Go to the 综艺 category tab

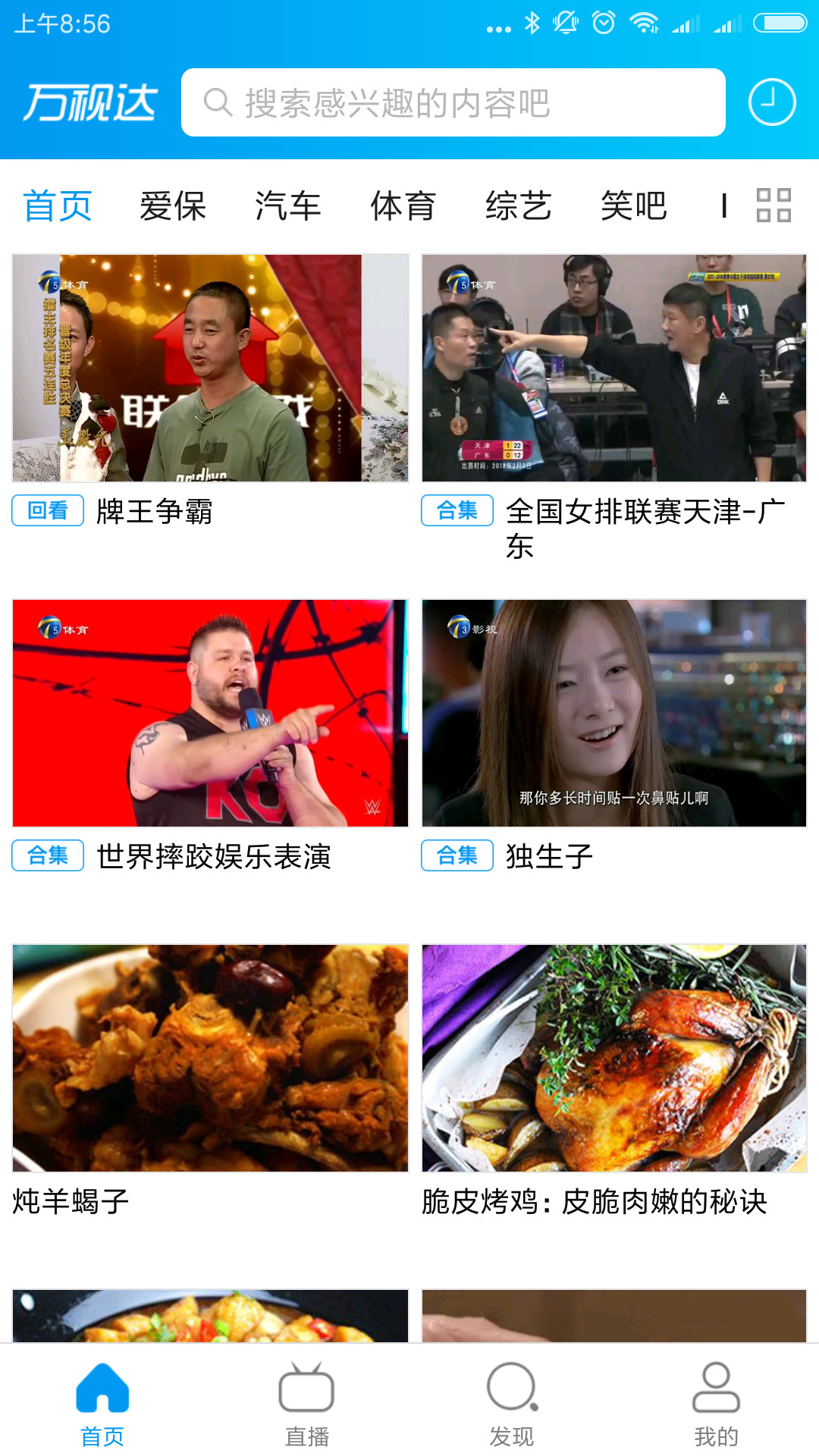pyautogui.click(x=519, y=206)
